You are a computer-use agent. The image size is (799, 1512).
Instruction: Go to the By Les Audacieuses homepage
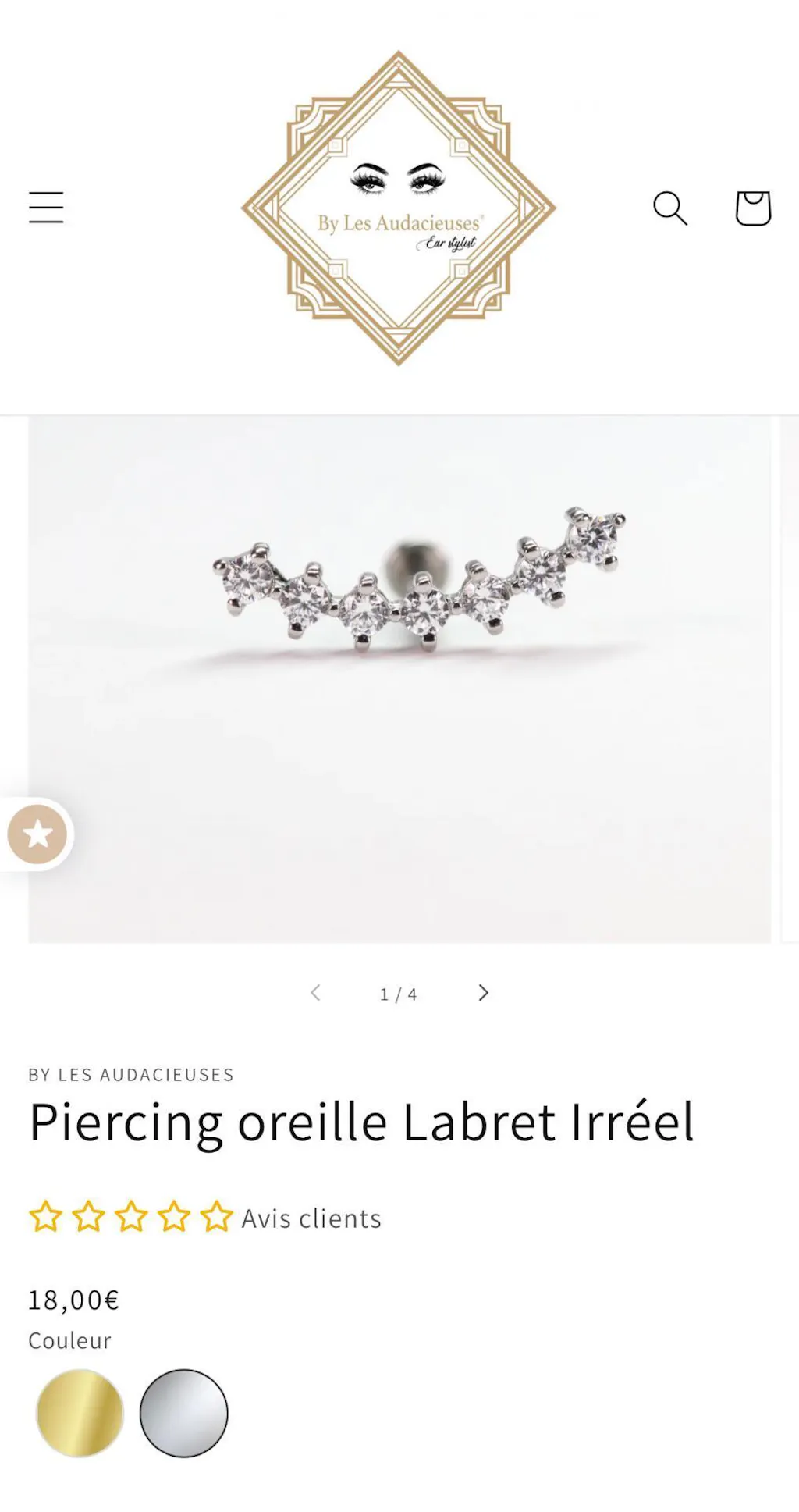(399, 208)
